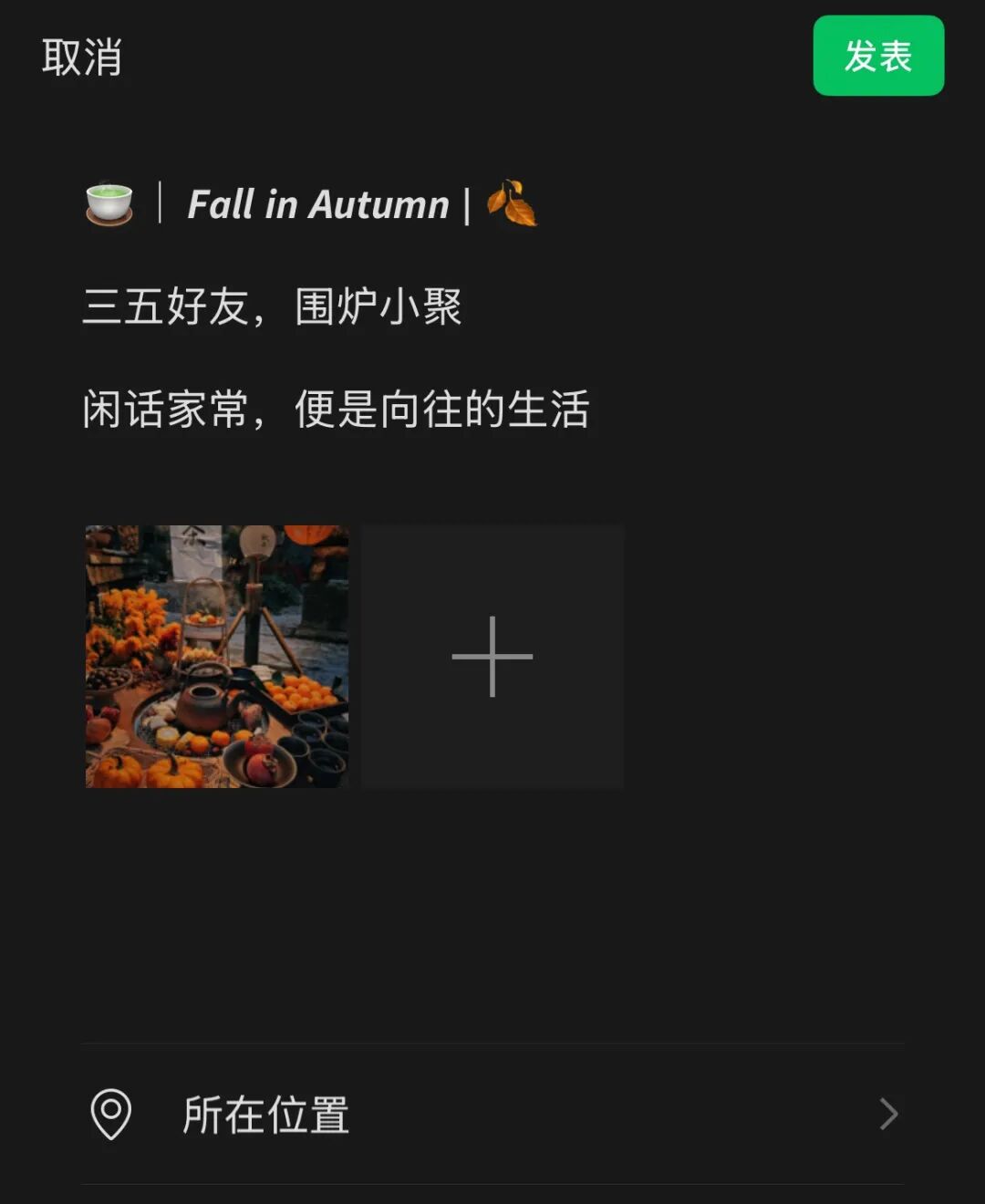Tap 取消 to cancel the post
Image resolution: width=985 pixels, height=1204 pixels.
tap(81, 57)
